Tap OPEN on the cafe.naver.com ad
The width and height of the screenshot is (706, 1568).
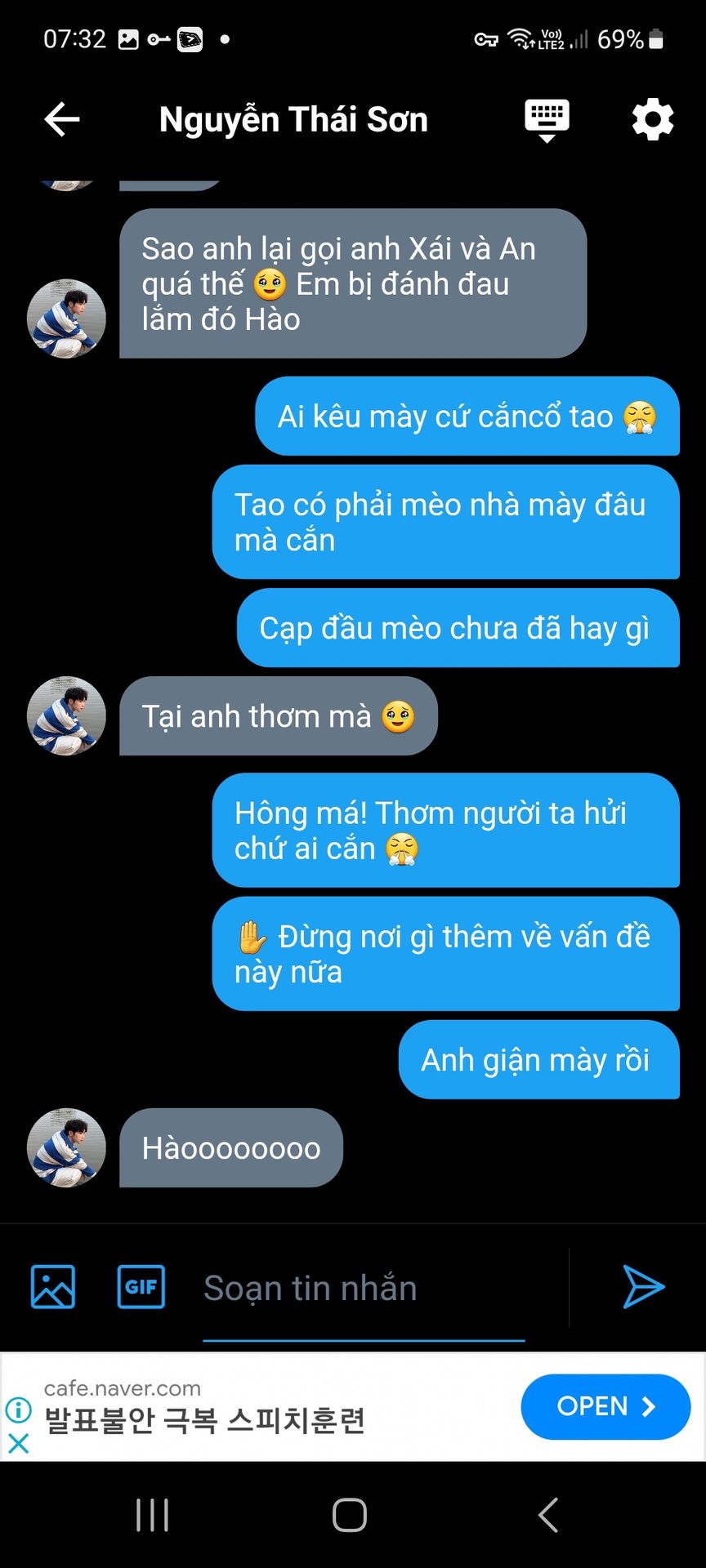point(605,1406)
